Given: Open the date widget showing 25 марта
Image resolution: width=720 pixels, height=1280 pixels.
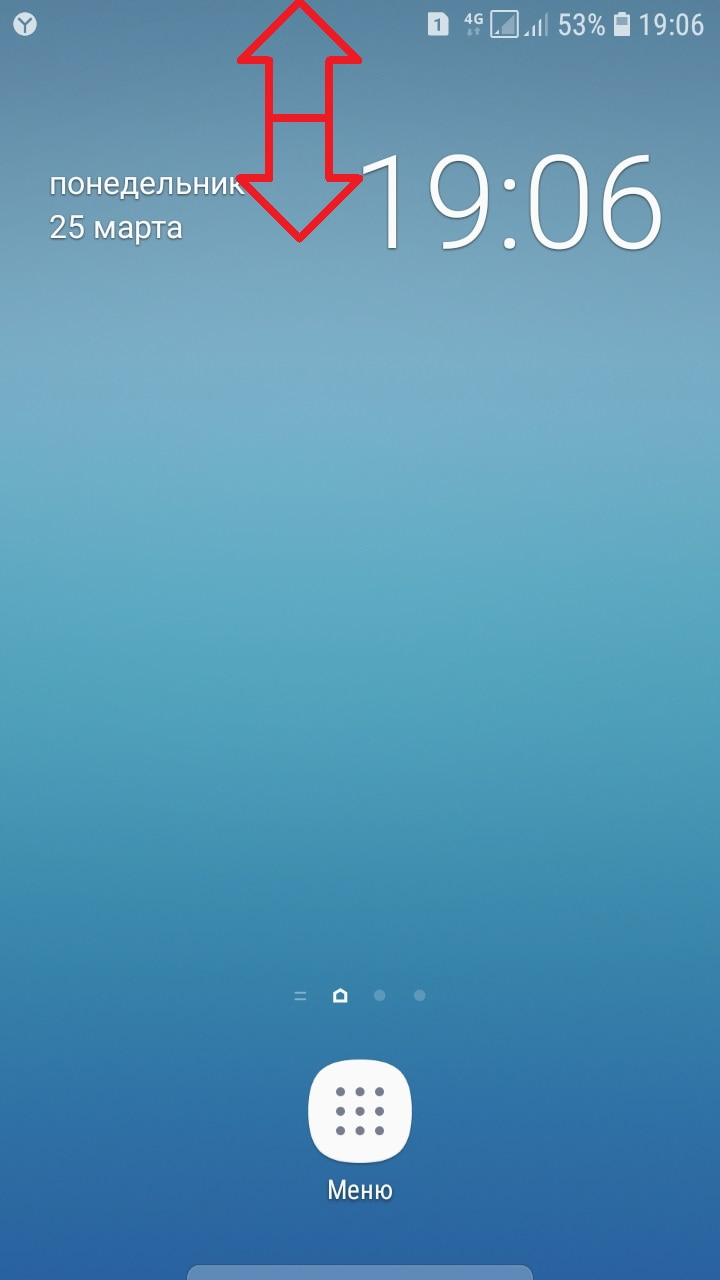Looking at the screenshot, I should [116, 228].
